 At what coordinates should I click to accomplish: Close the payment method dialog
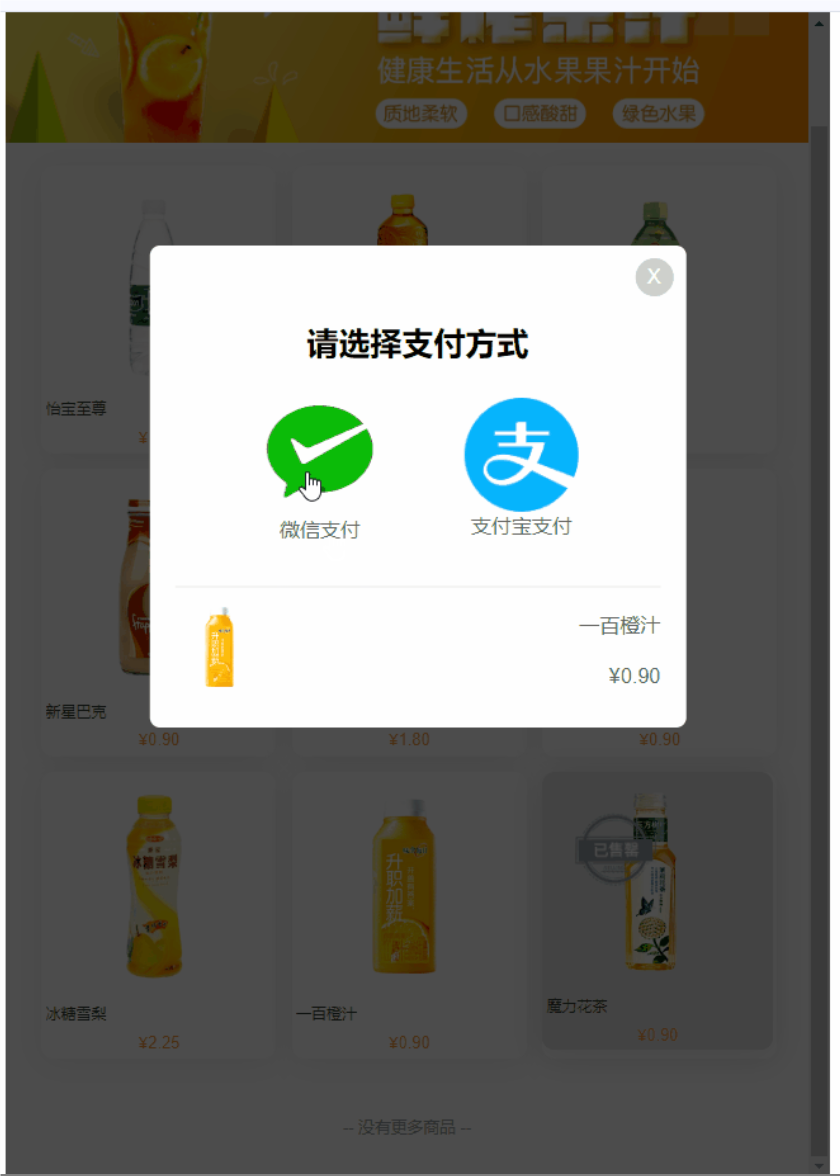point(654,277)
